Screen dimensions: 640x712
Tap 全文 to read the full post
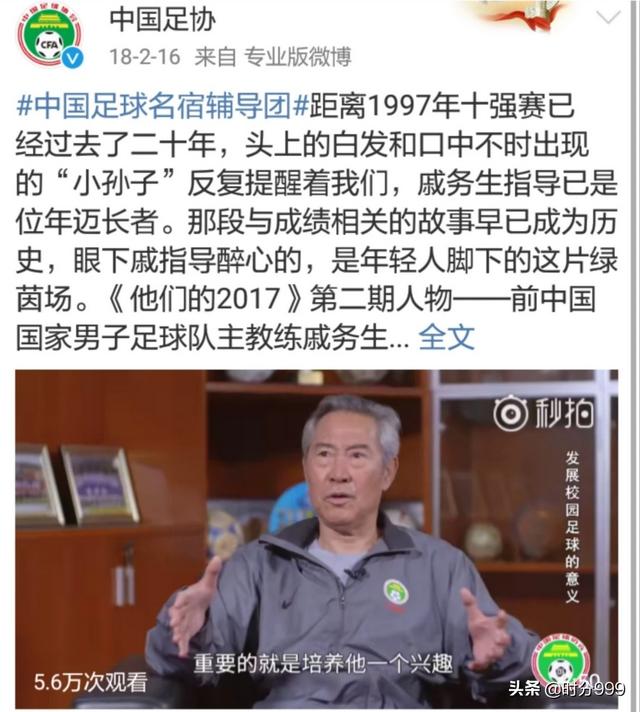446,337
